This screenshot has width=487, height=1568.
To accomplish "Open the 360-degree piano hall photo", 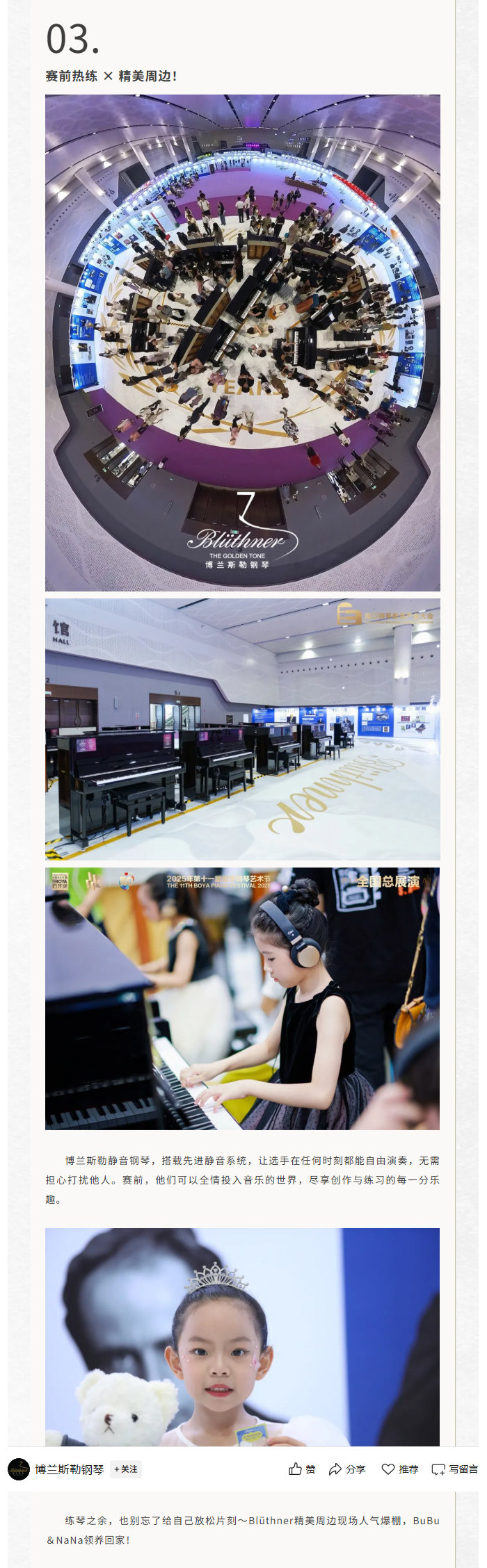I will [x=242, y=343].
